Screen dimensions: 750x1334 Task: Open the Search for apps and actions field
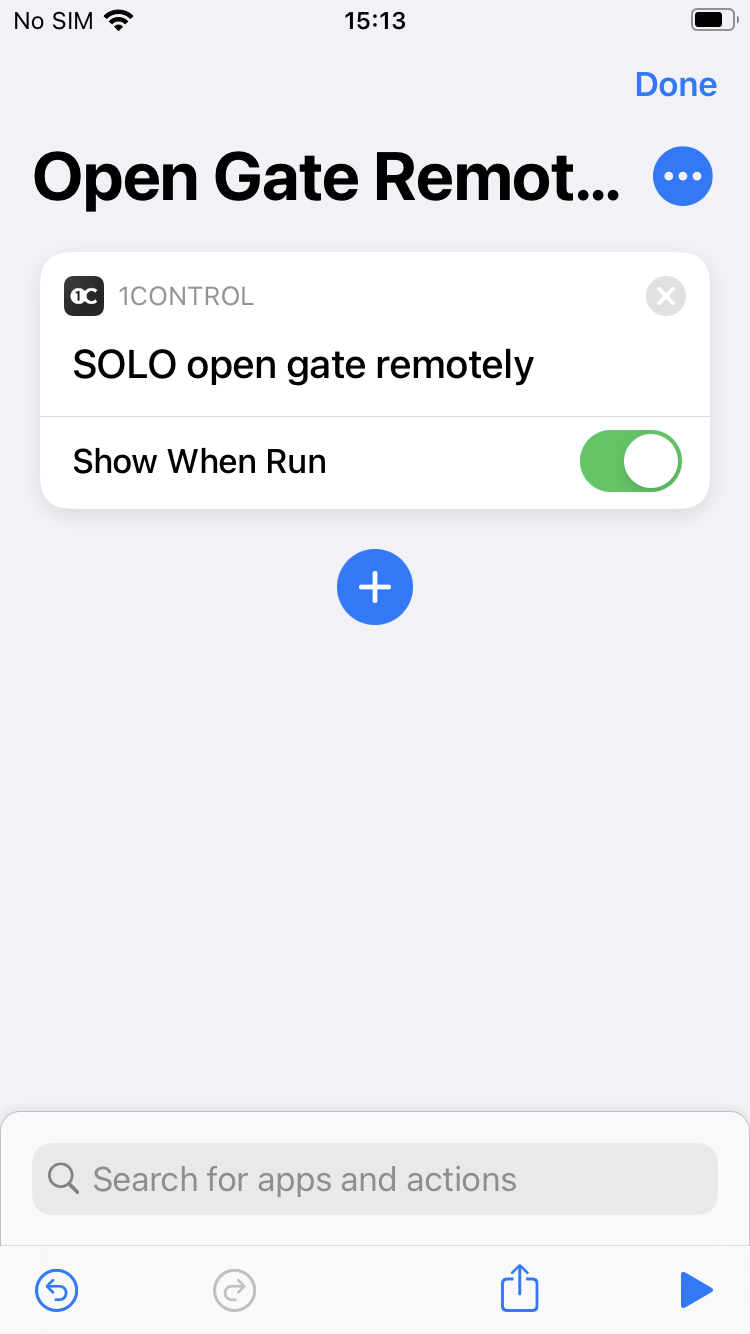pyautogui.click(x=375, y=1179)
